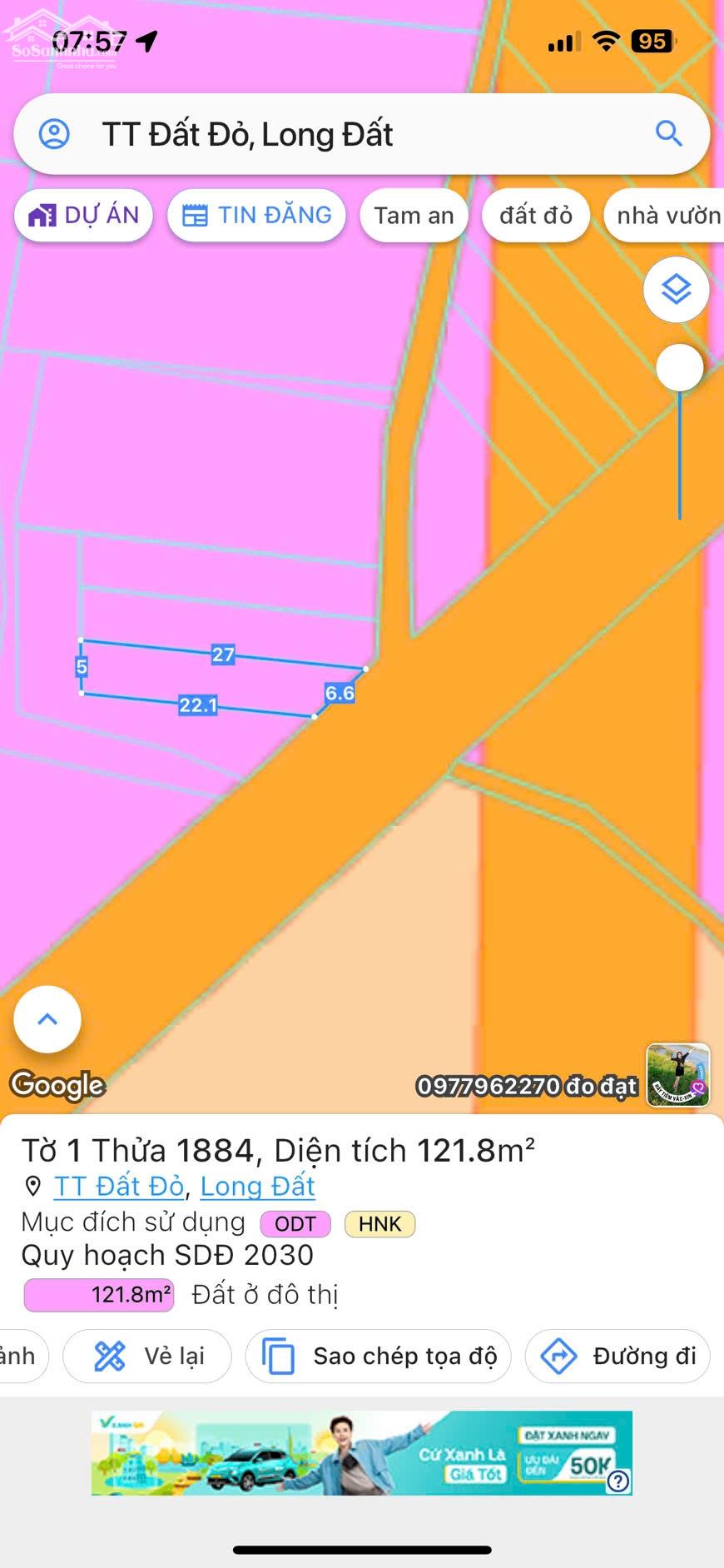Tap the ad info question mark

point(618,1481)
